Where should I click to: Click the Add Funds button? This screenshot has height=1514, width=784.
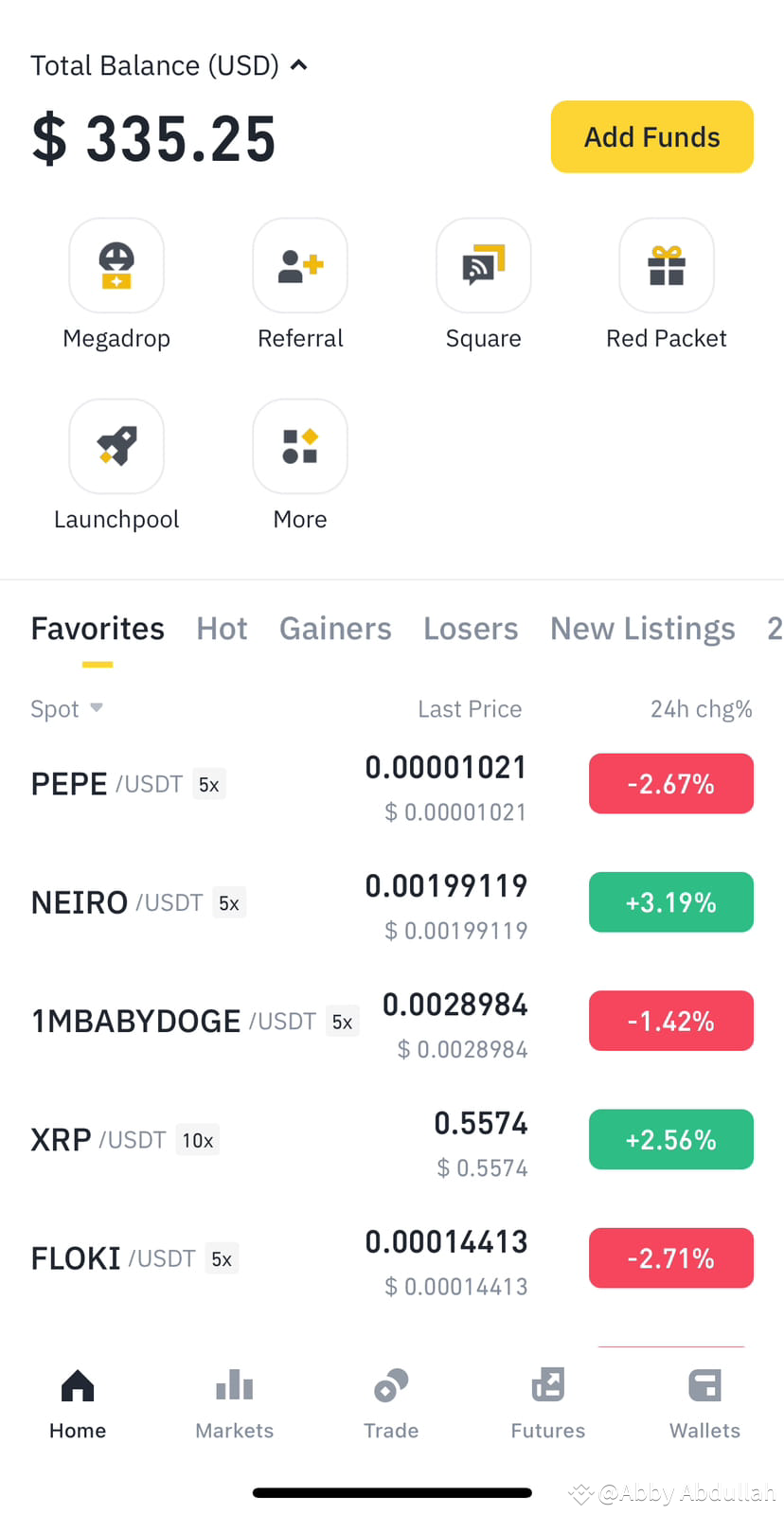(651, 136)
